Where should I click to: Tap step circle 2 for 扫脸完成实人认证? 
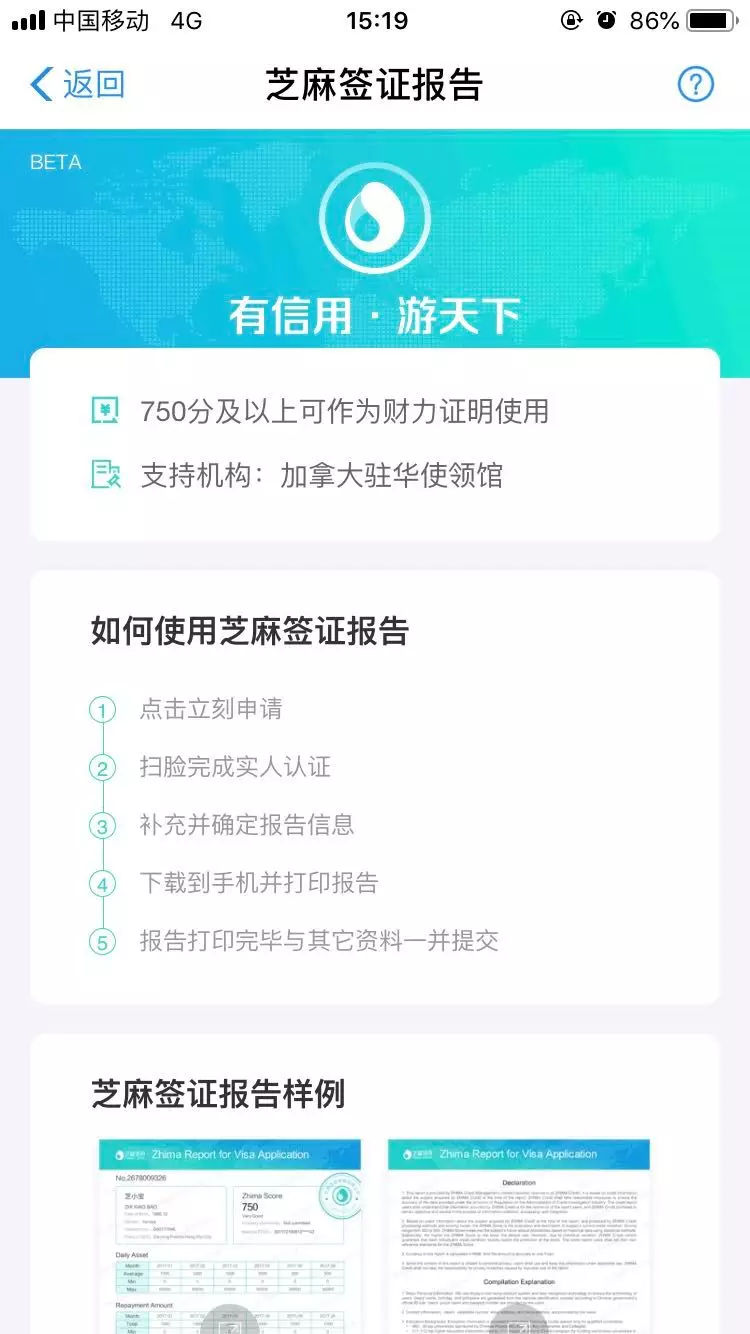pyautogui.click(x=101, y=767)
